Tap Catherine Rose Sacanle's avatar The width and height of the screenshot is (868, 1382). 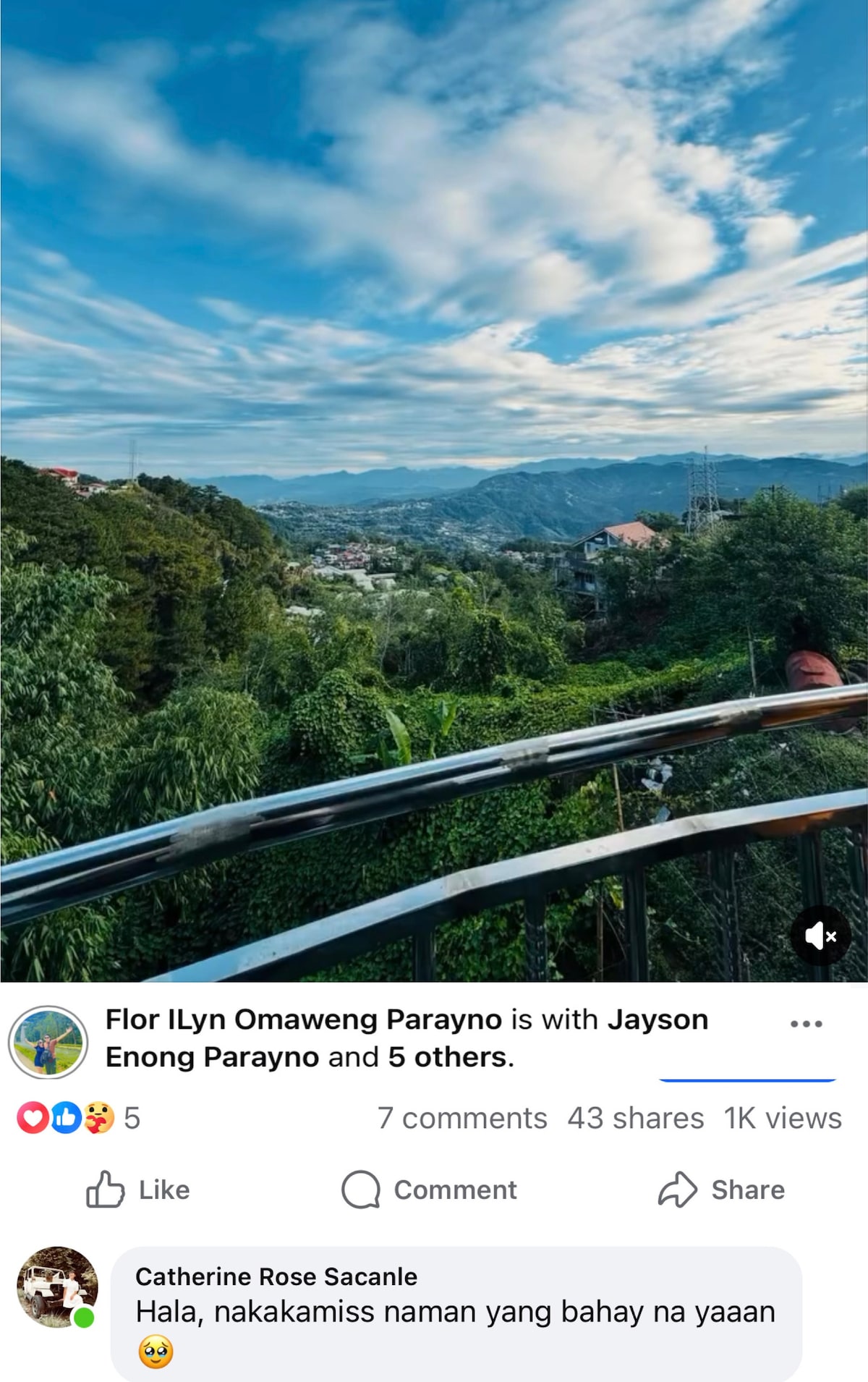pyautogui.click(x=57, y=1286)
